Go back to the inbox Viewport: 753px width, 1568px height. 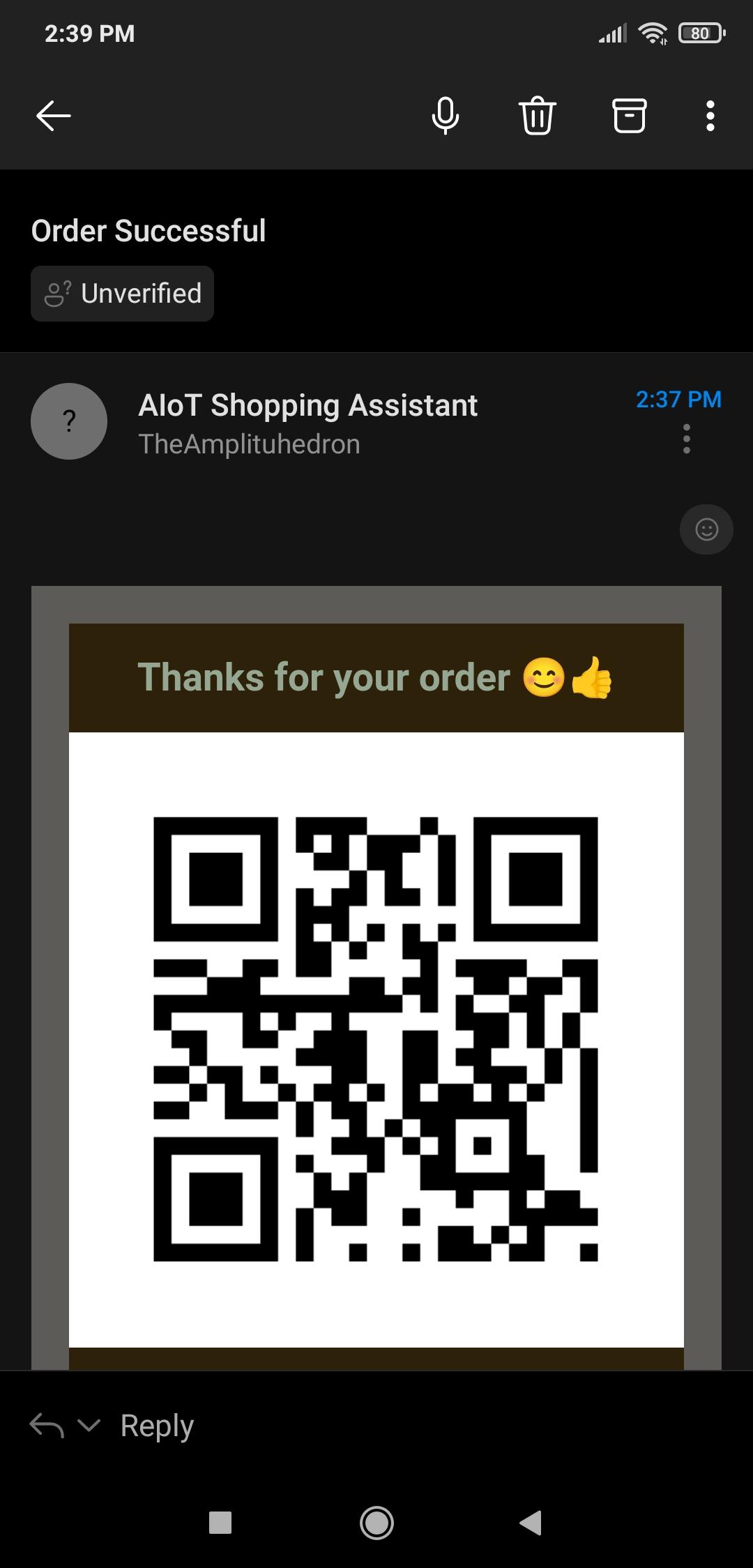tap(53, 116)
